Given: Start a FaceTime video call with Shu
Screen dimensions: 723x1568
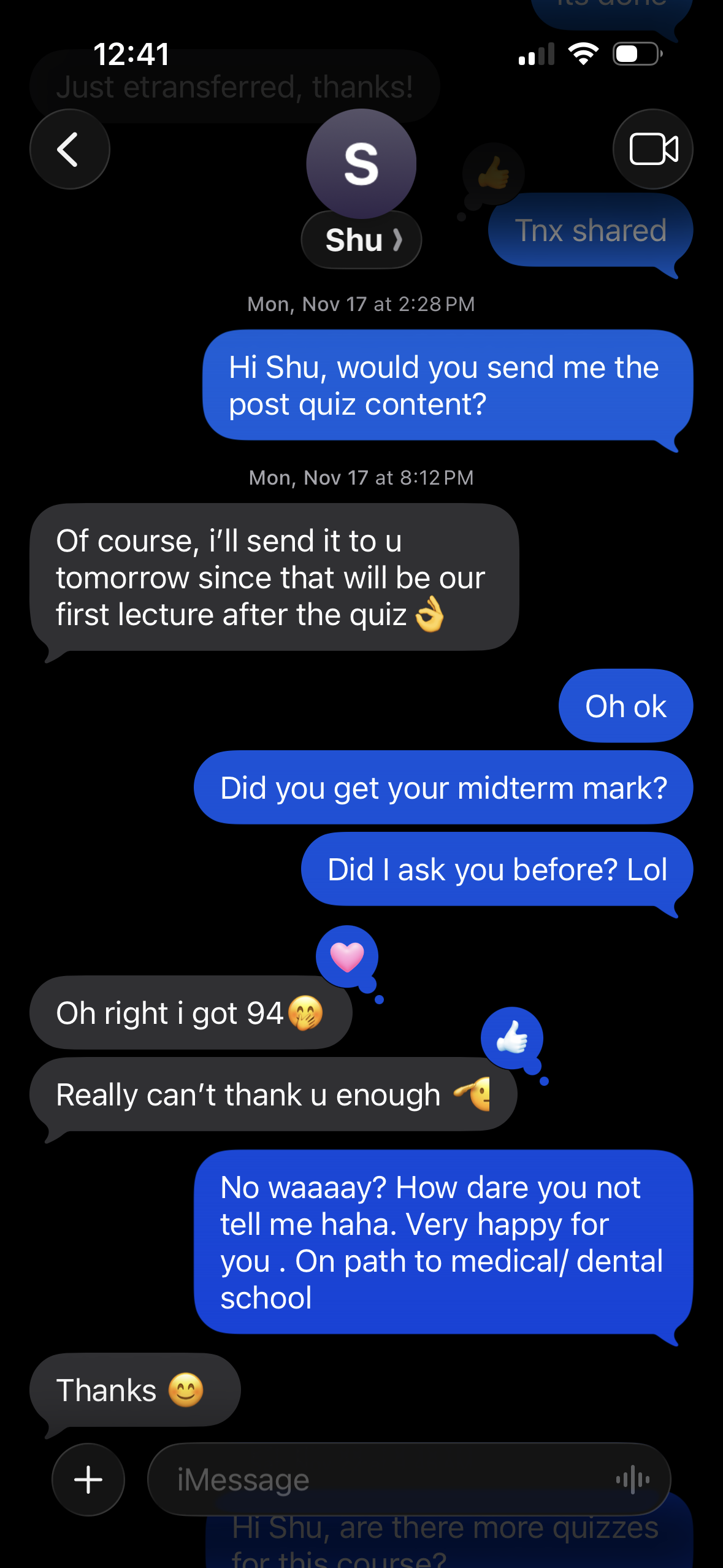Looking at the screenshot, I should pos(652,149).
